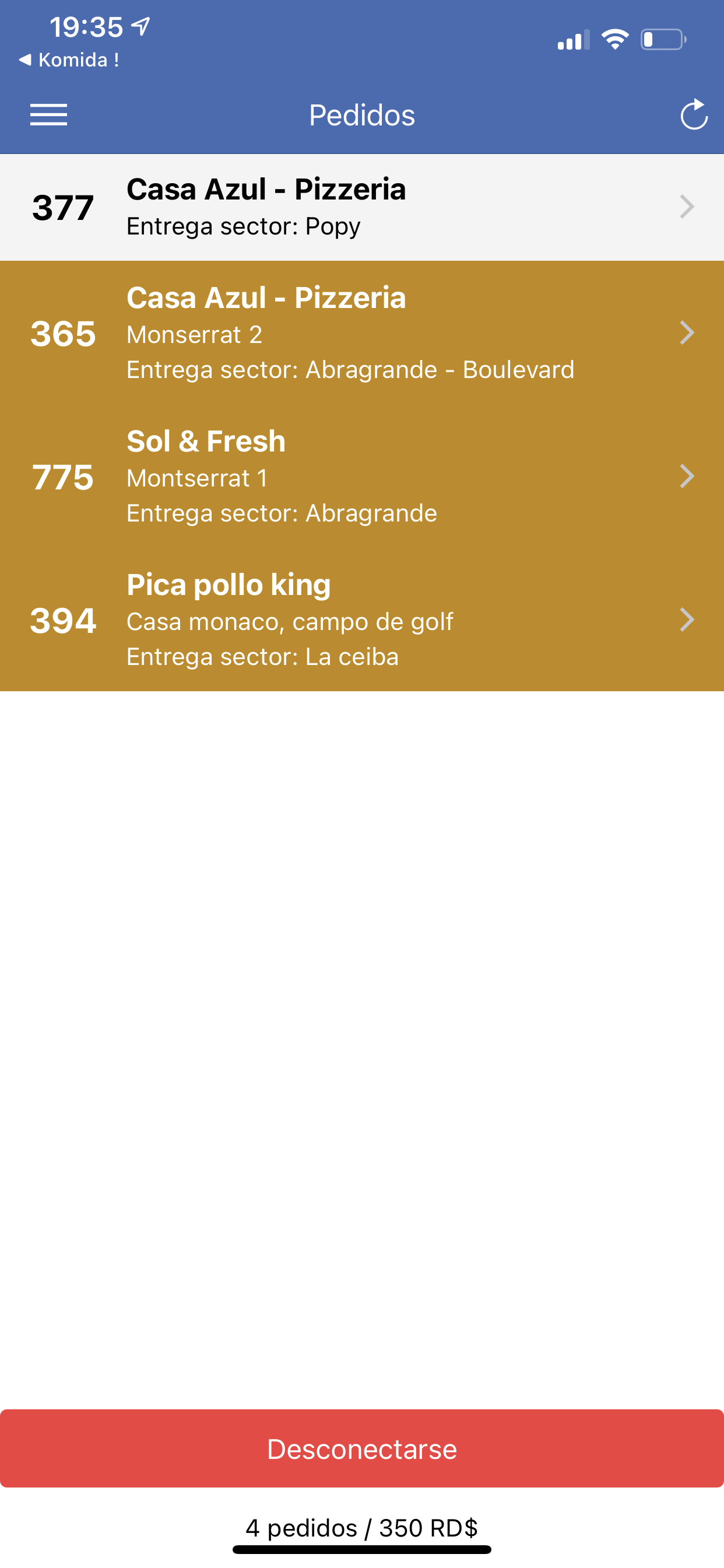Open order 377 from Casa Azul - Pizzeria

click(362, 207)
